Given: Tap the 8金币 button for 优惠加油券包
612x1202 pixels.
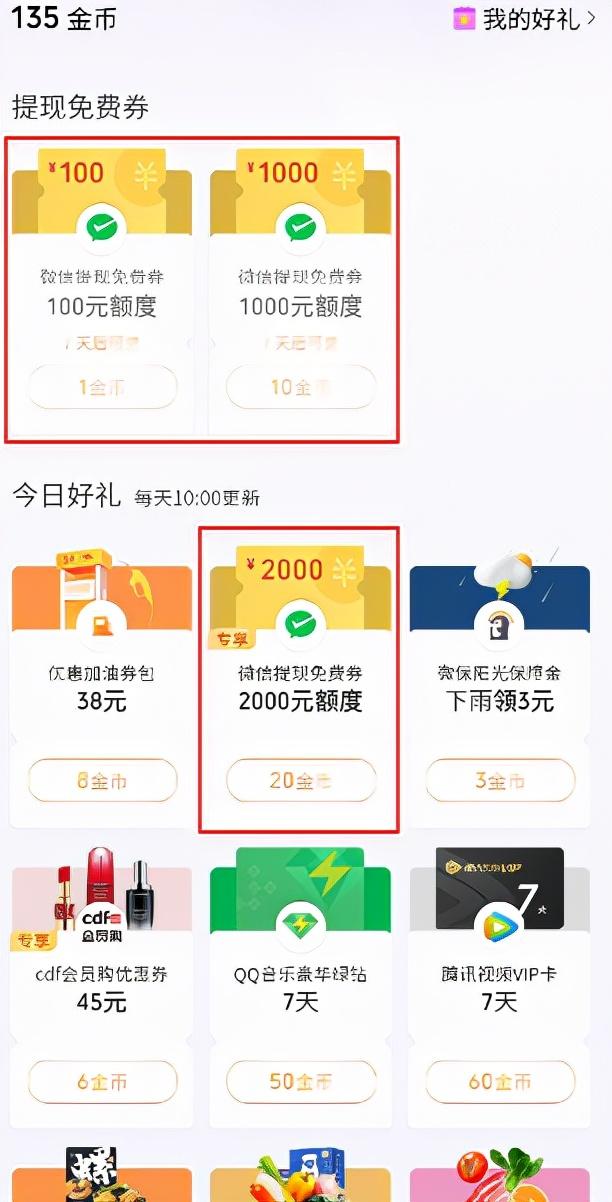Looking at the screenshot, I should click(102, 781).
